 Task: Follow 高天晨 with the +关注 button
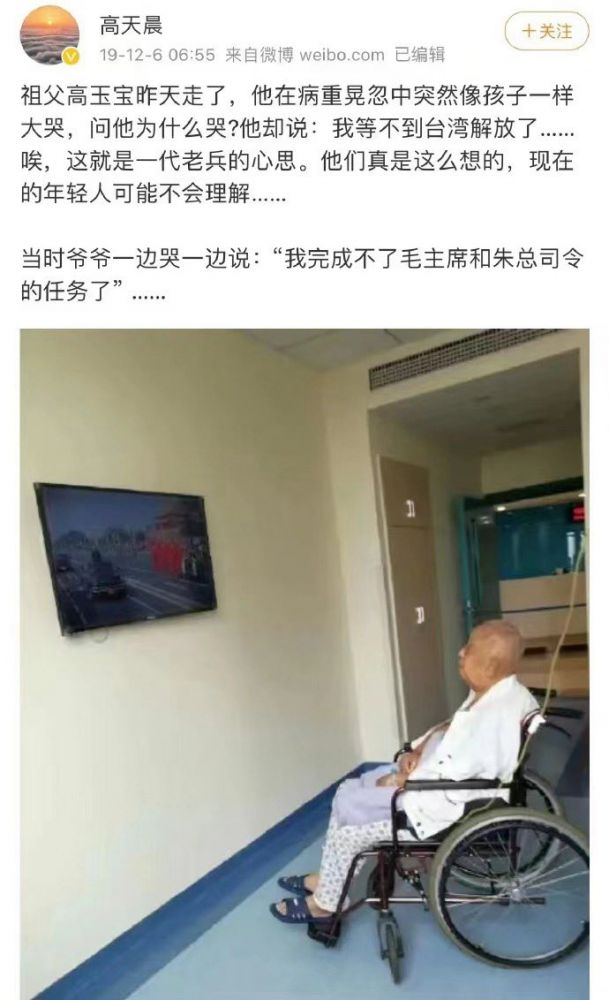click(x=547, y=31)
